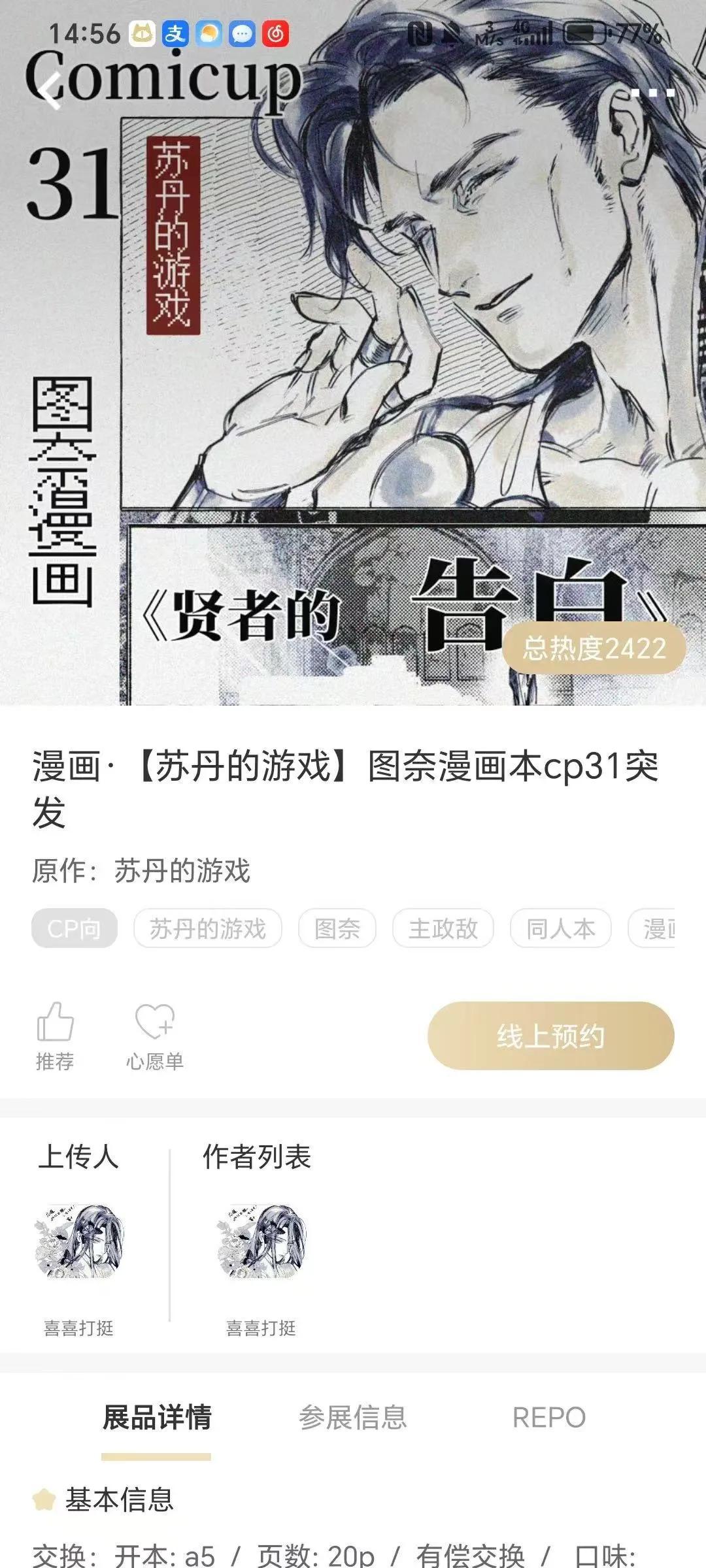The height and width of the screenshot is (1568, 706).
Task: Tap the 主政敌 tag chip
Action: point(443,928)
